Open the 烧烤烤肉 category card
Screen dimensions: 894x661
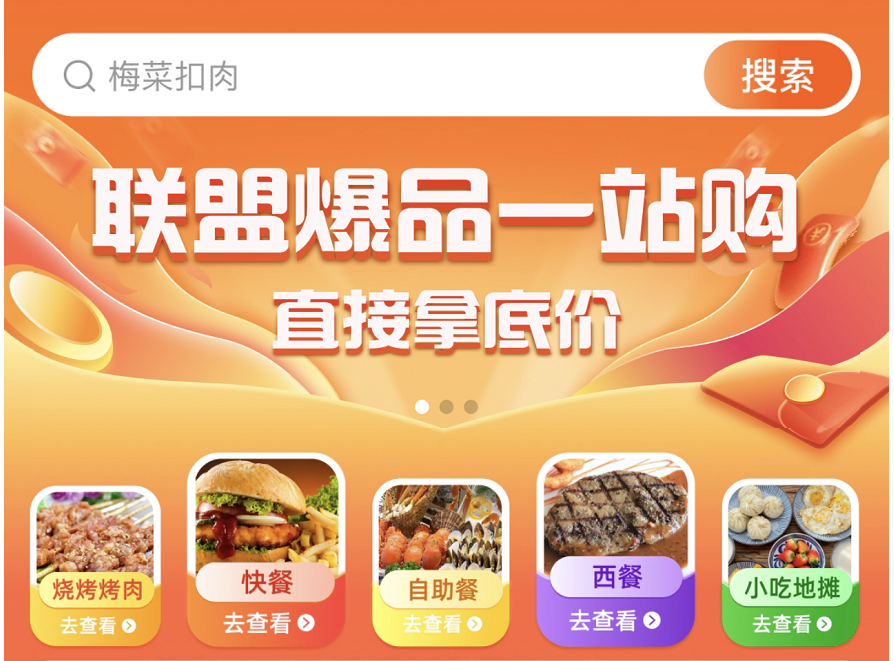96,565
